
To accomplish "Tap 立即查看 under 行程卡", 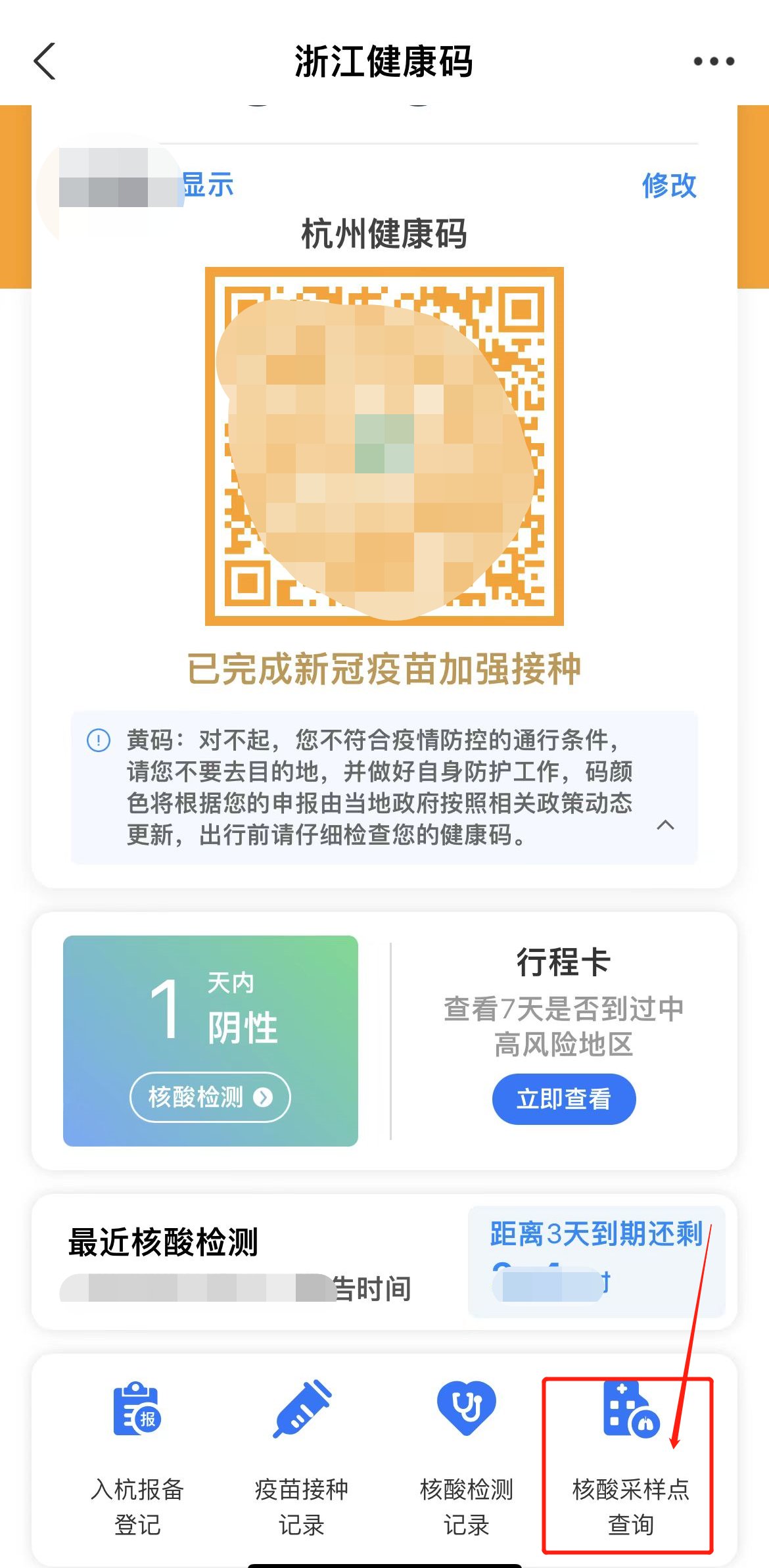I will 563,1099.
